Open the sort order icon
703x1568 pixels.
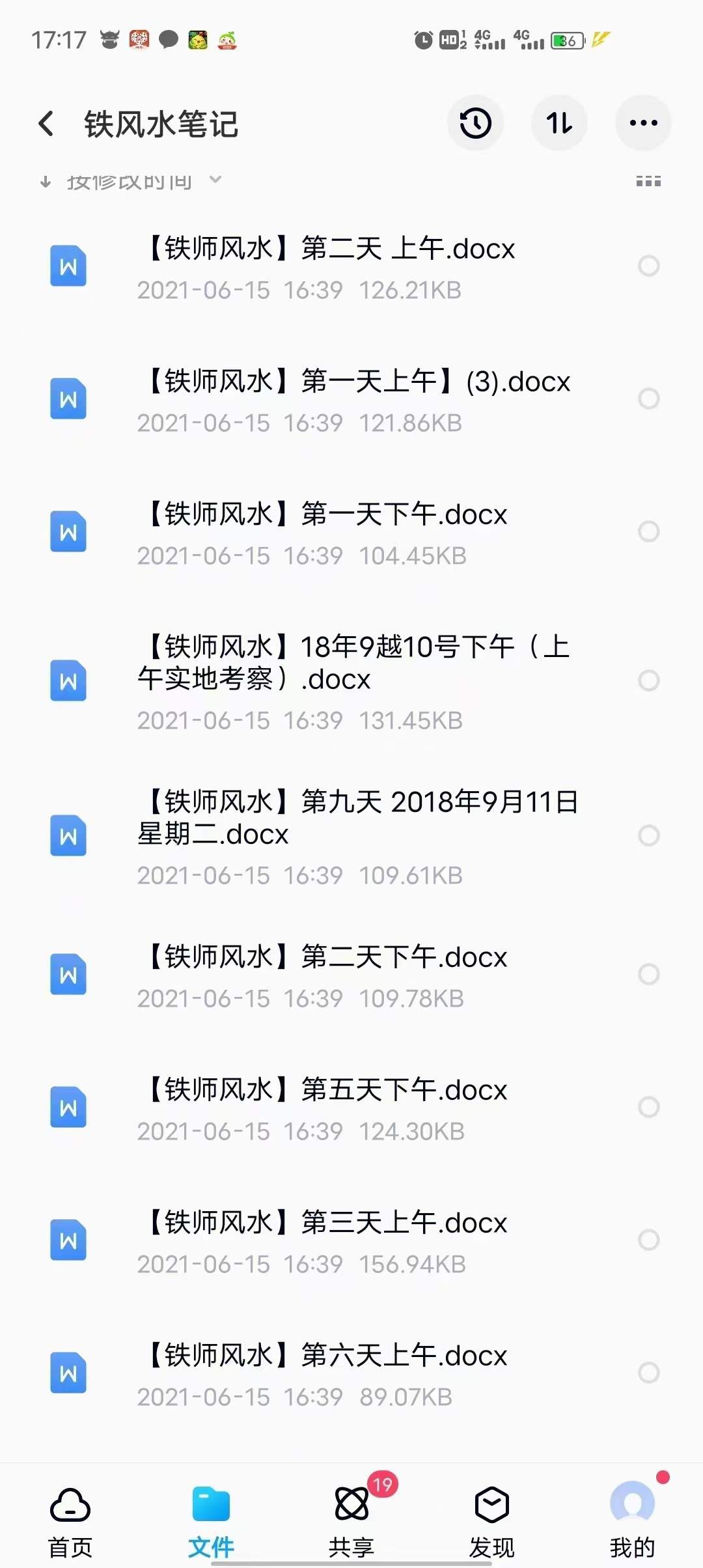(x=559, y=122)
